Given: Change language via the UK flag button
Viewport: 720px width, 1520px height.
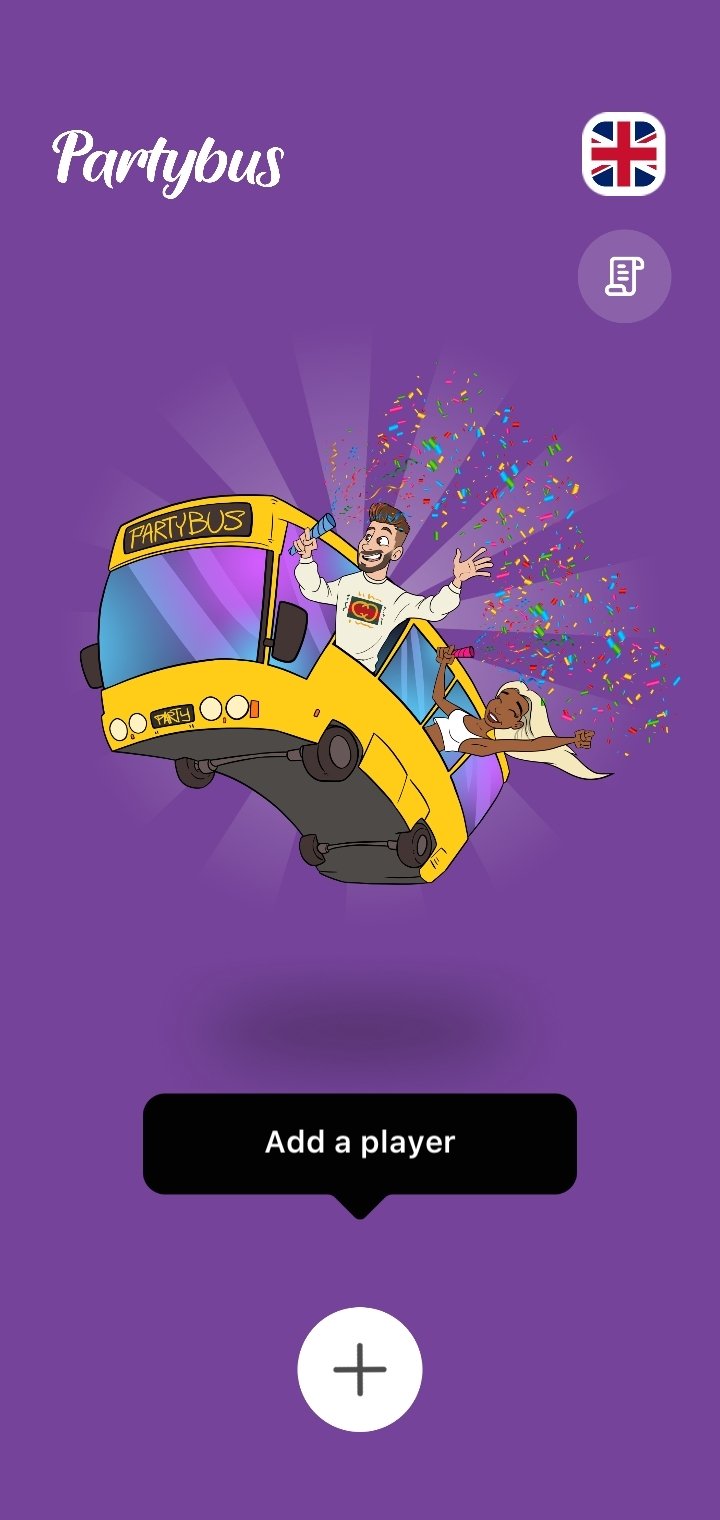Looking at the screenshot, I should pyautogui.click(x=624, y=153).
